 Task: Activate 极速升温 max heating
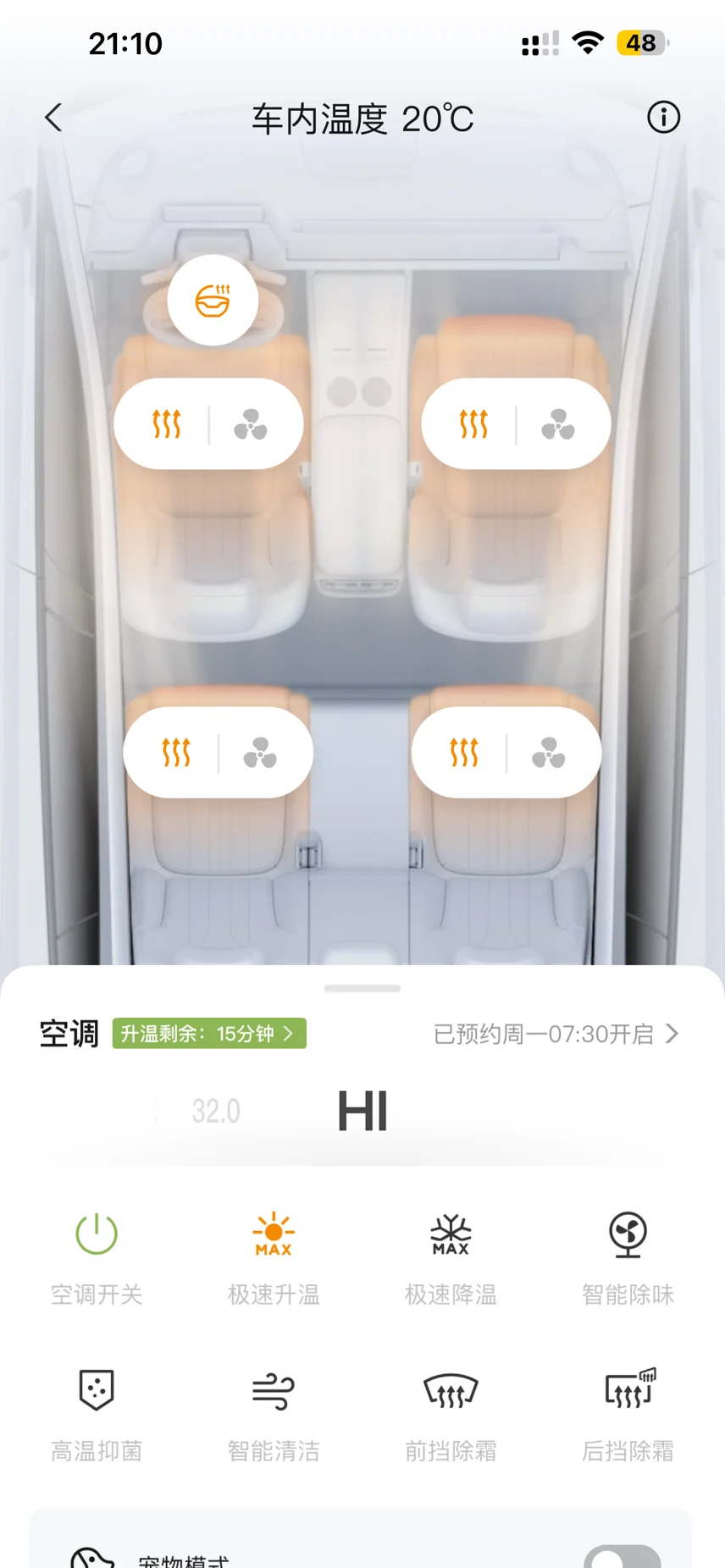tap(274, 1234)
